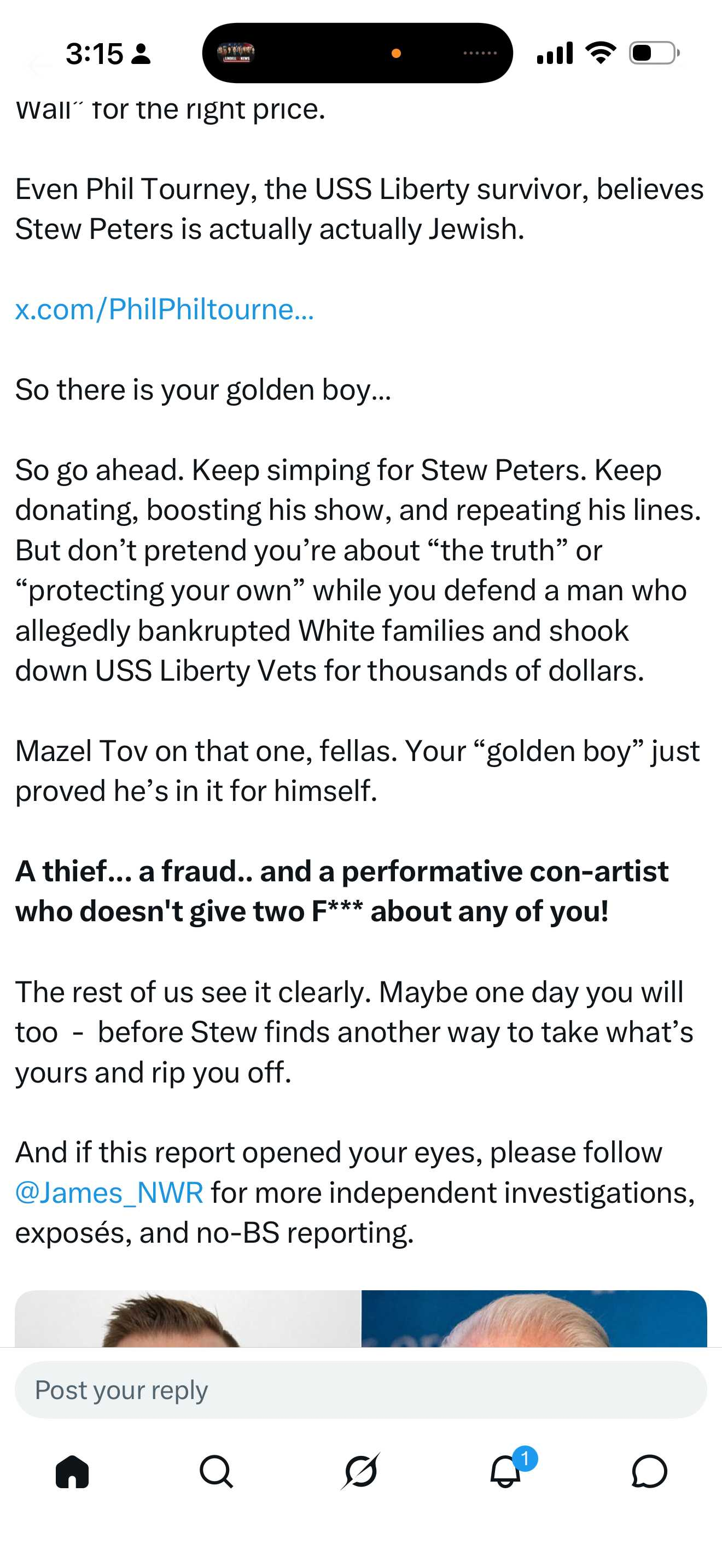
Task: Open the Messages tab
Action: [649, 1472]
